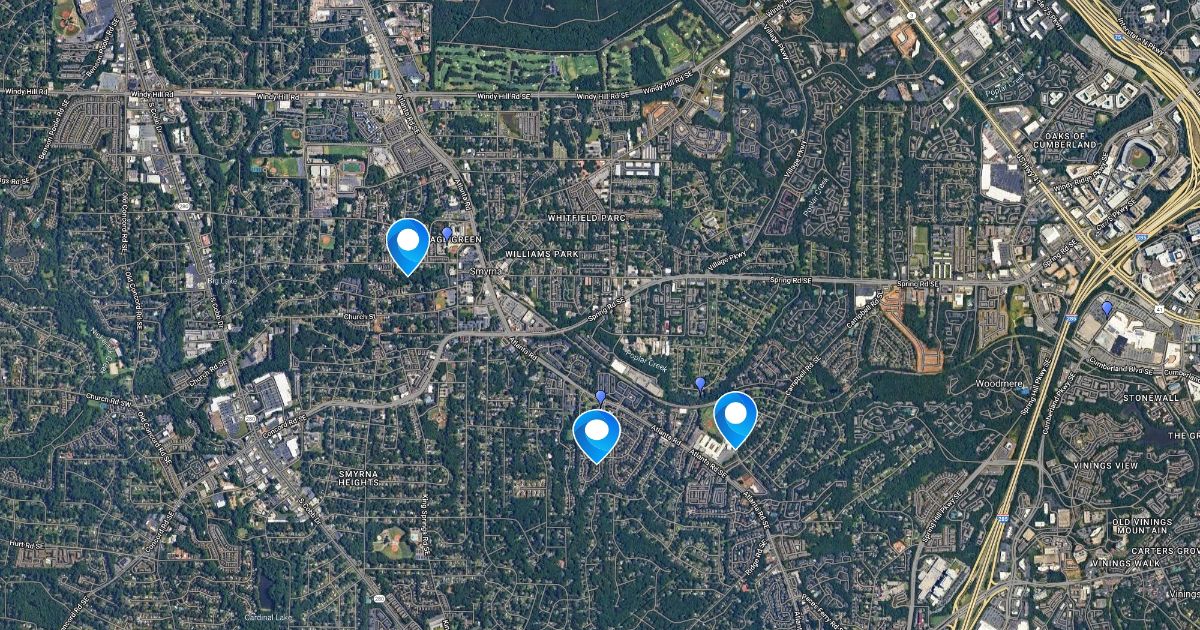Open the small marker near Cumberland Blvd SE
Image resolution: width=1200 pixels, height=630 pixels.
click(1106, 307)
